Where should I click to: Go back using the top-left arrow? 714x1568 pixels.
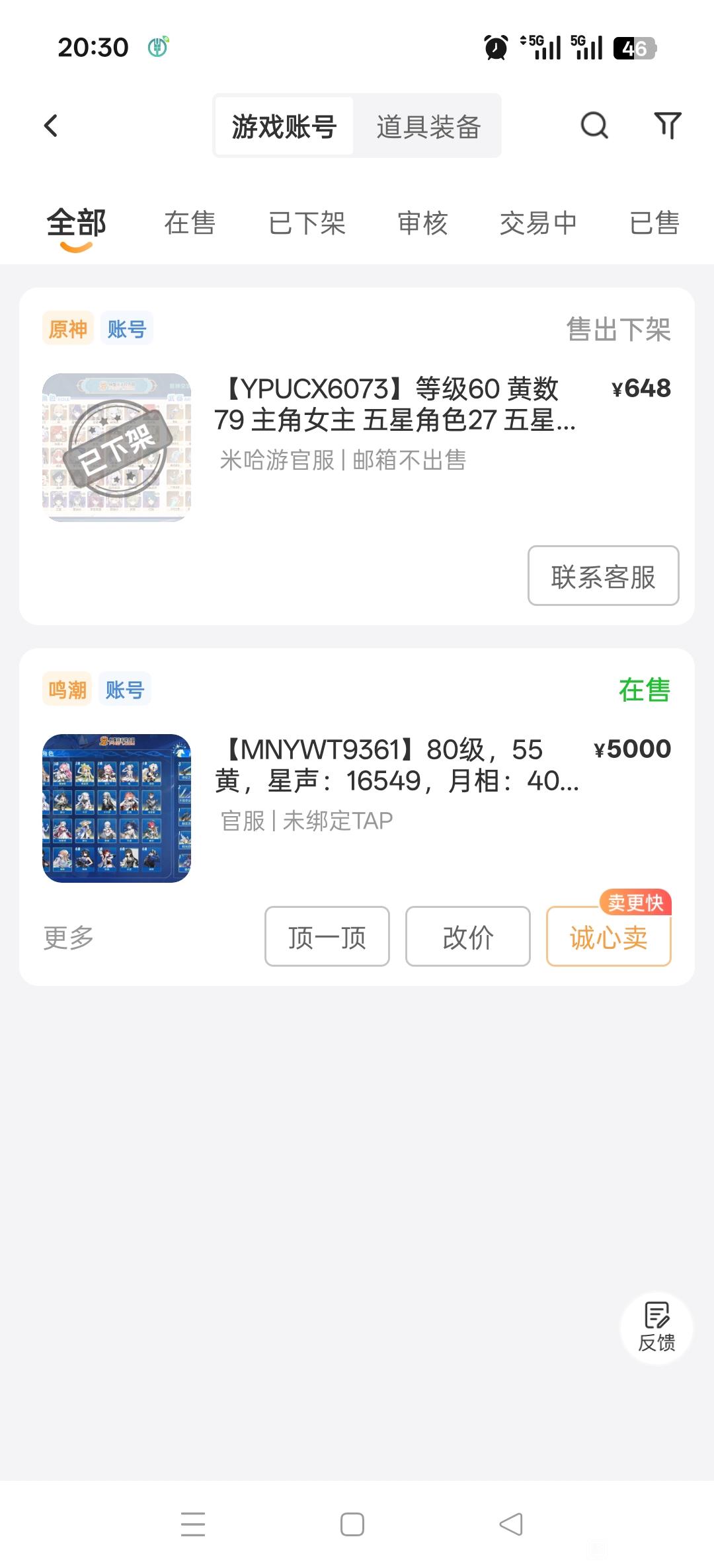(x=51, y=126)
